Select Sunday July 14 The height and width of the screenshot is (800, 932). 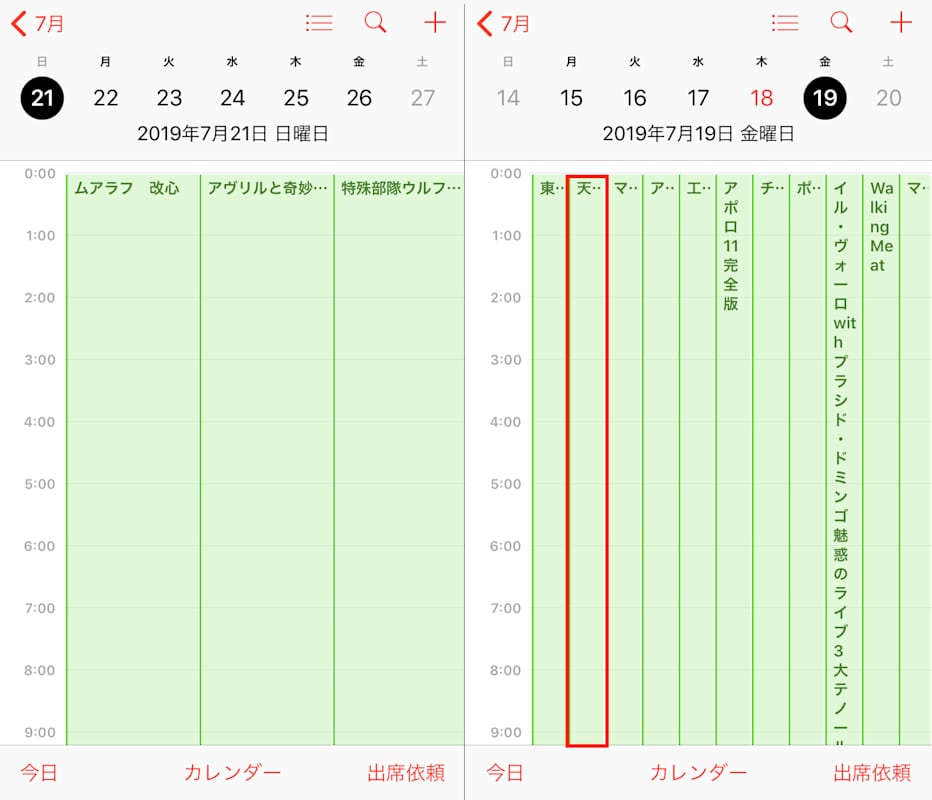[508, 97]
